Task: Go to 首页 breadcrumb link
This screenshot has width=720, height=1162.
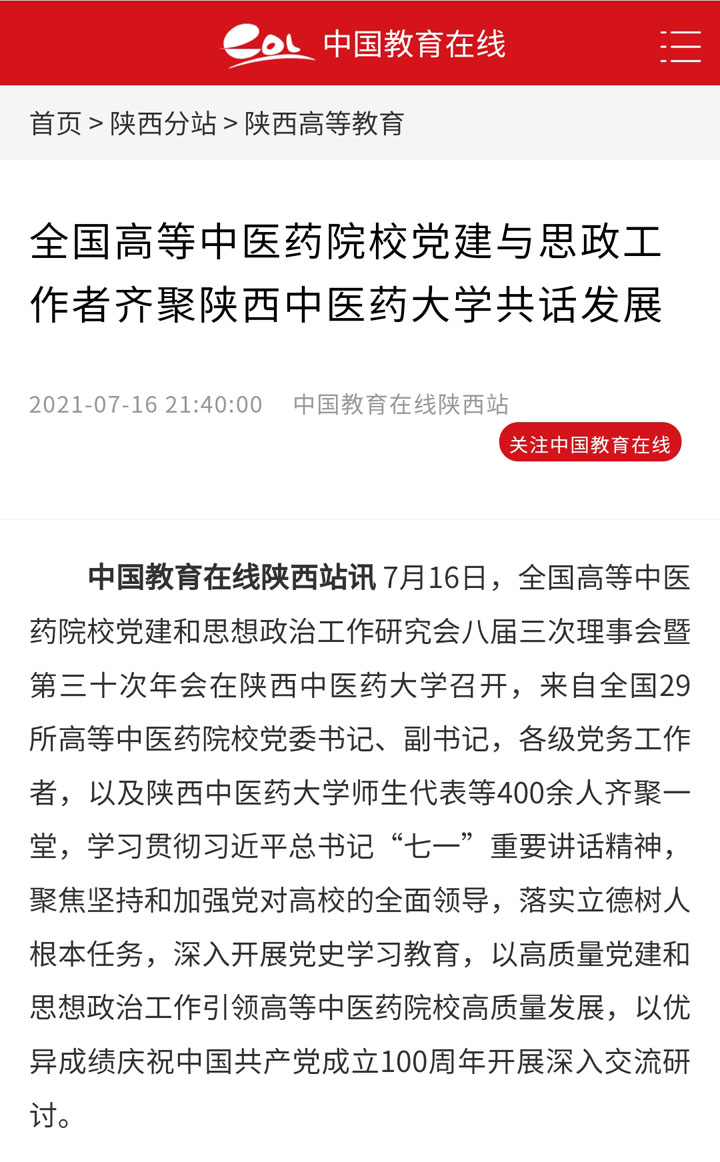Action: point(56,124)
